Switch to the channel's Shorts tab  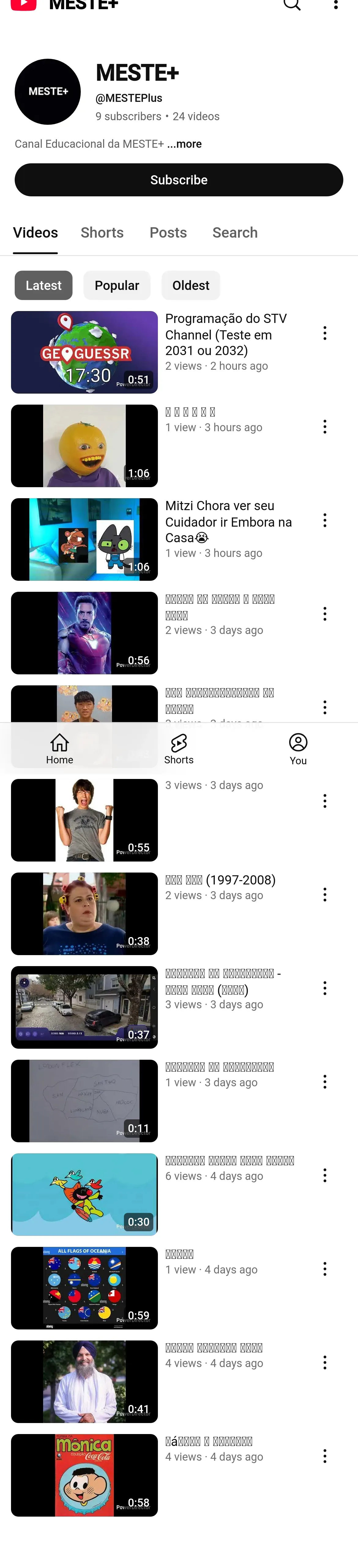(x=102, y=232)
